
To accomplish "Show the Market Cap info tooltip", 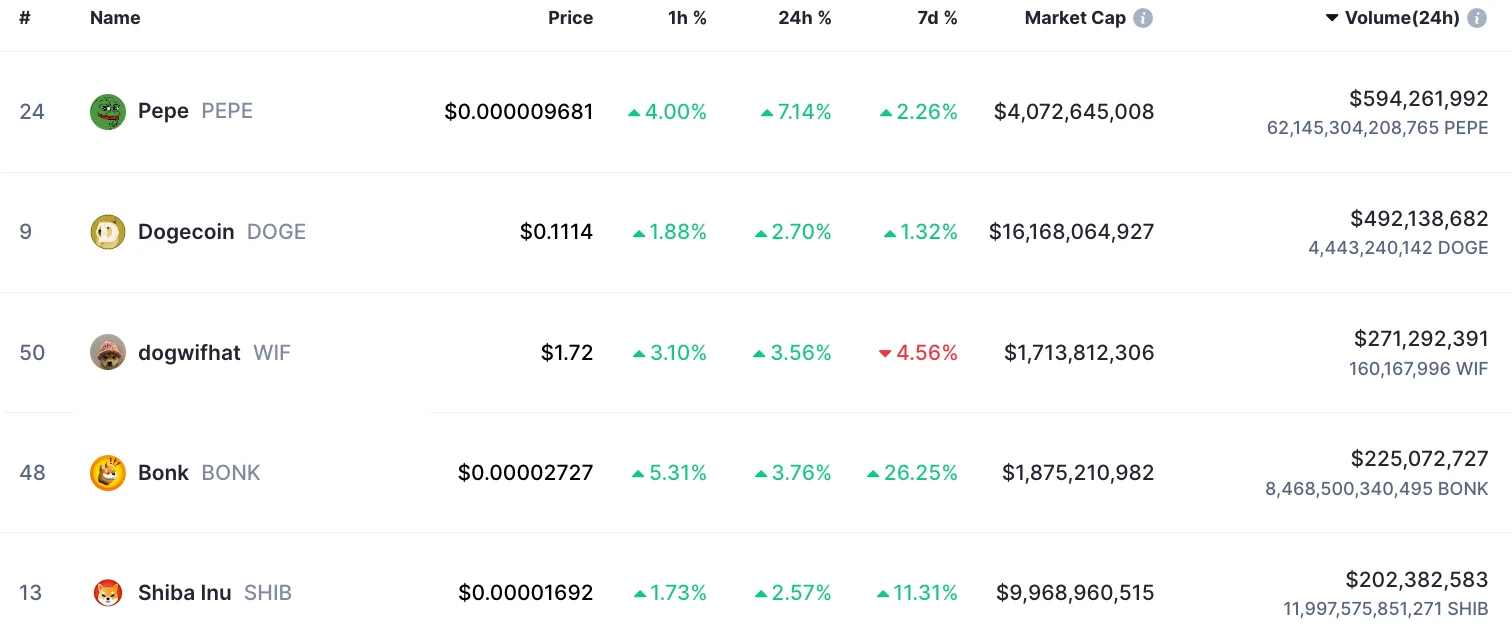I will point(1143,18).
